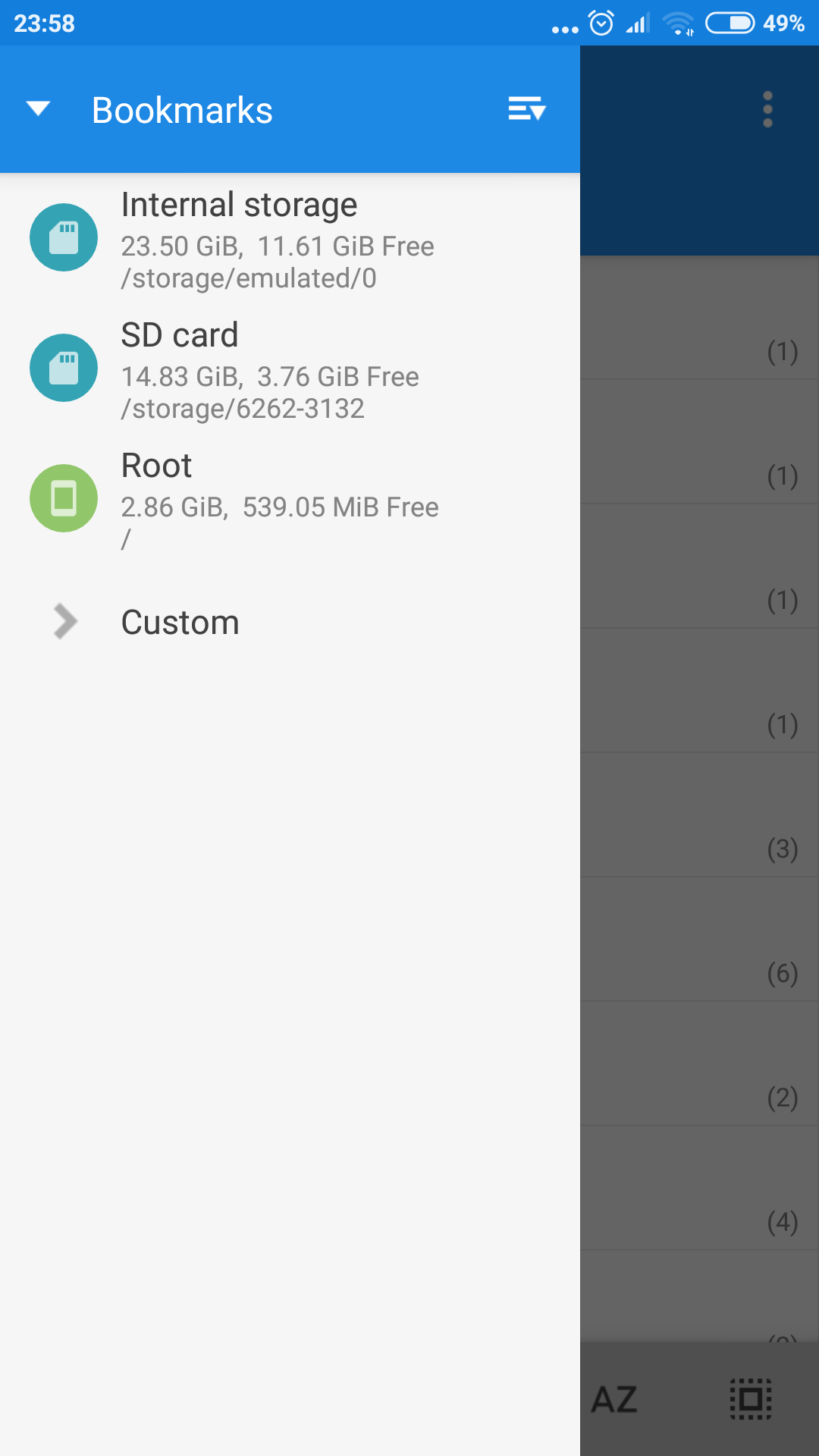Open the Bookmarks dropdown arrow
The height and width of the screenshot is (1456, 819).
coord(38,109)
